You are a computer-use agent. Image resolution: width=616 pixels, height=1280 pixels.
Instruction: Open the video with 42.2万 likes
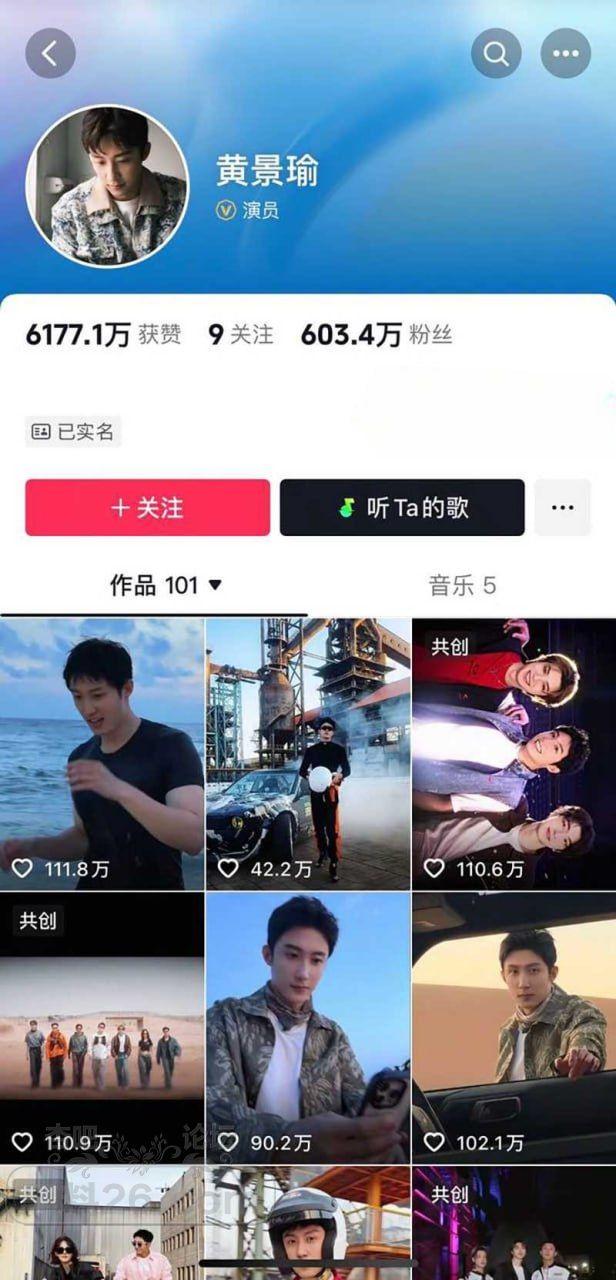click(307, 753)
